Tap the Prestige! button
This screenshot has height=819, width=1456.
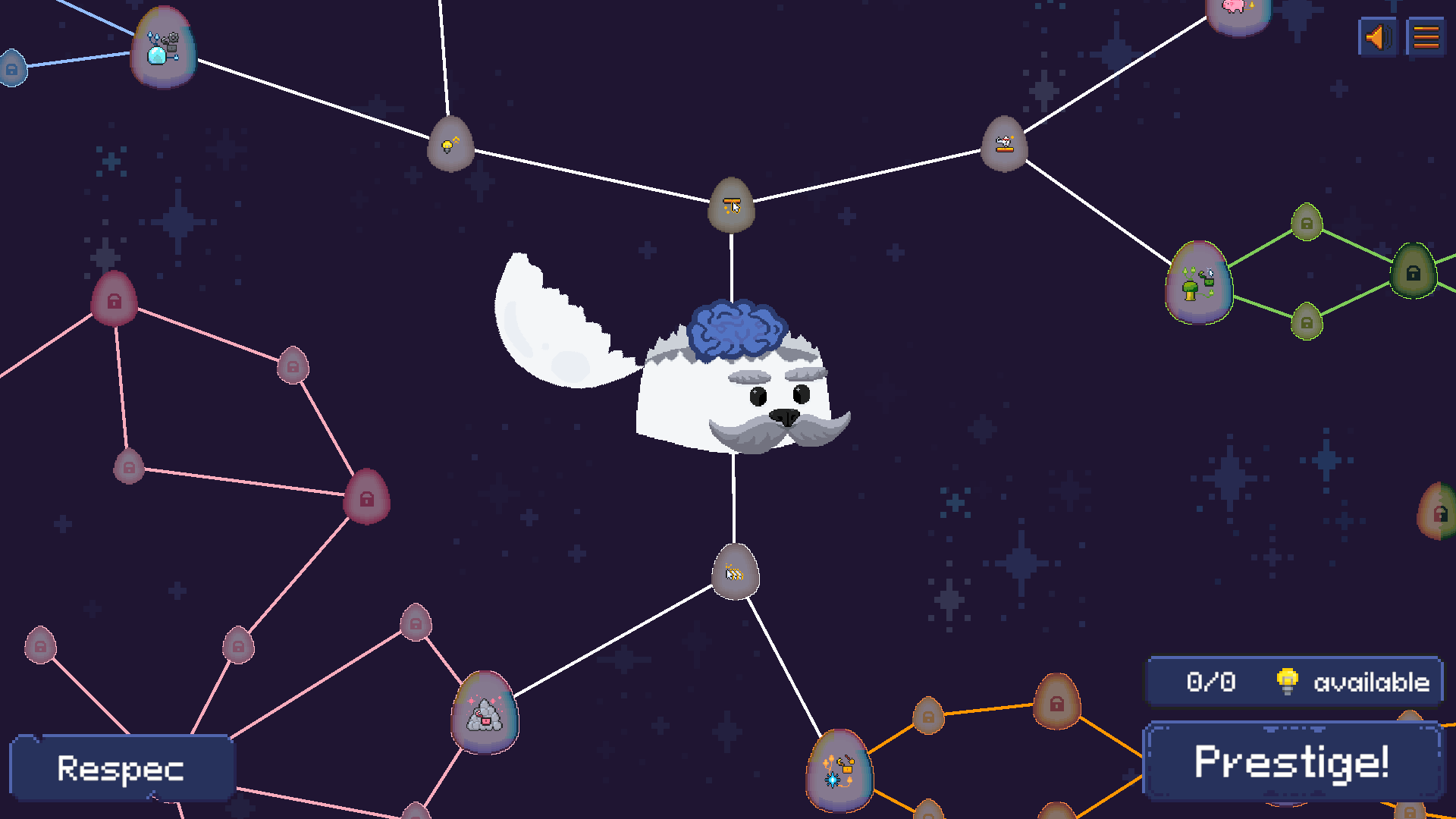tap(1292, 761)
